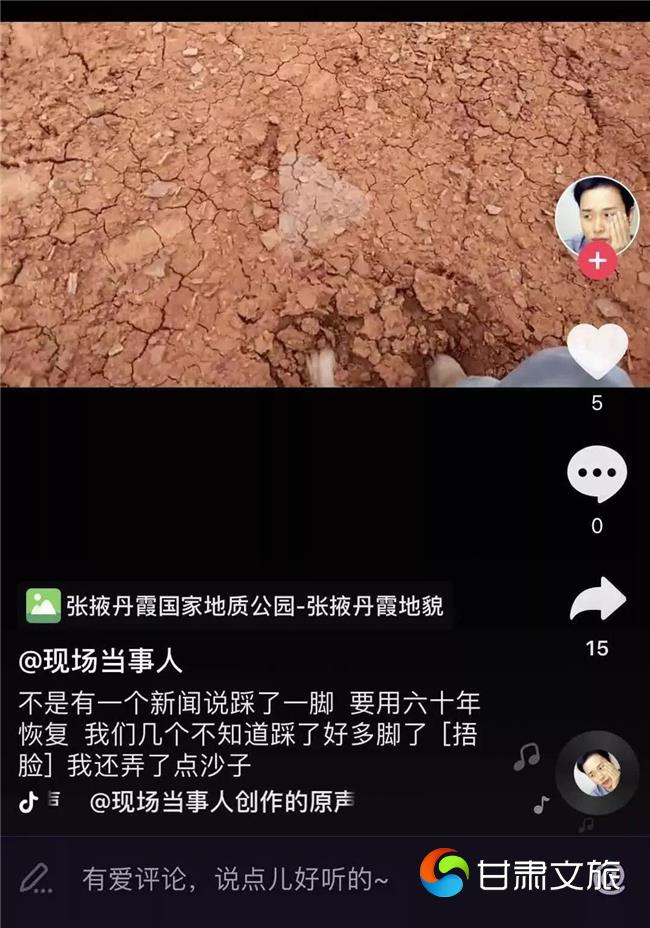Resume the video with the play button
The width and height of the screenshot is (650, 928).
tap(322, 195)
